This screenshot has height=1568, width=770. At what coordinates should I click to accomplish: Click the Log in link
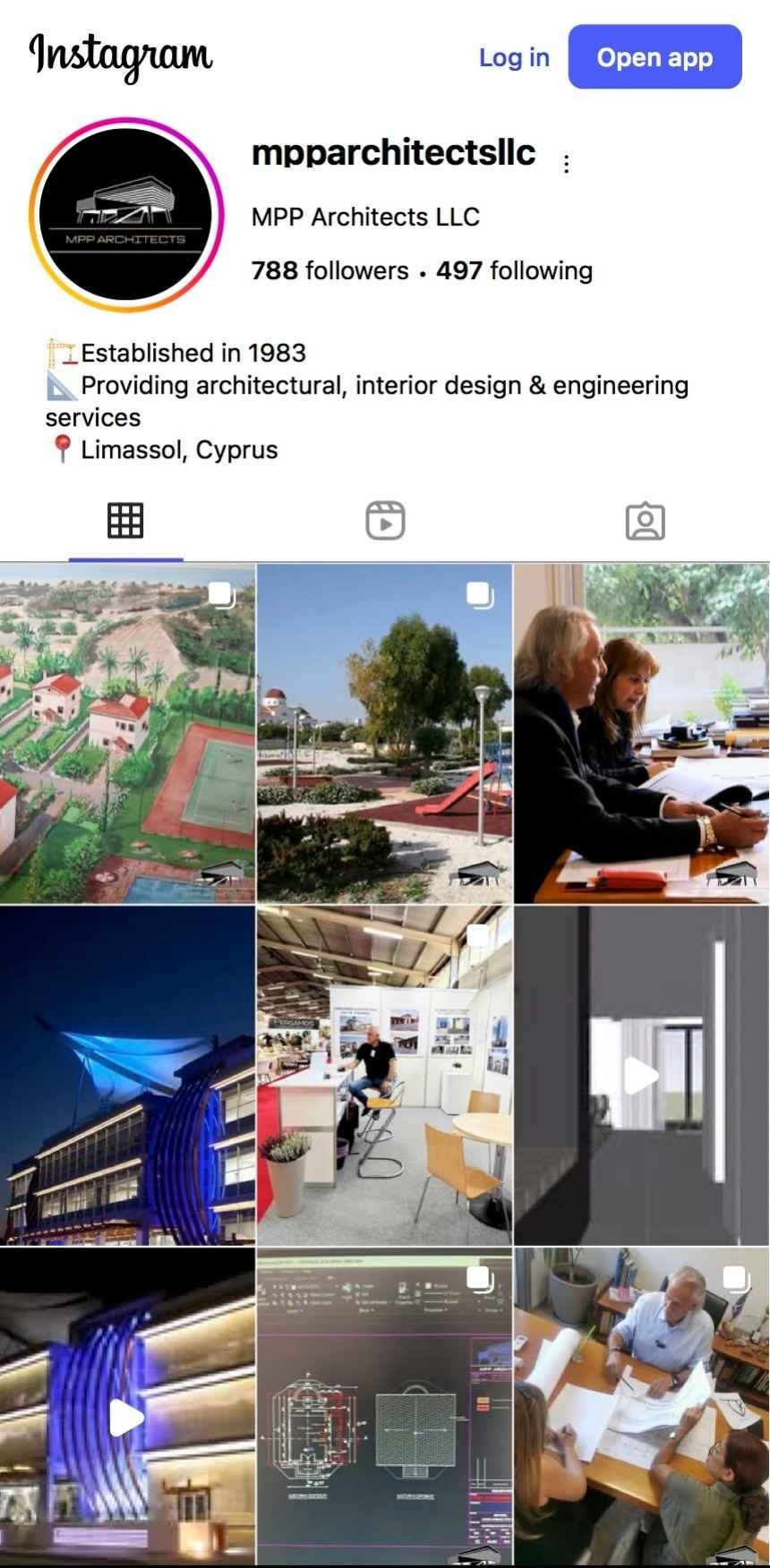pos(513,57)
